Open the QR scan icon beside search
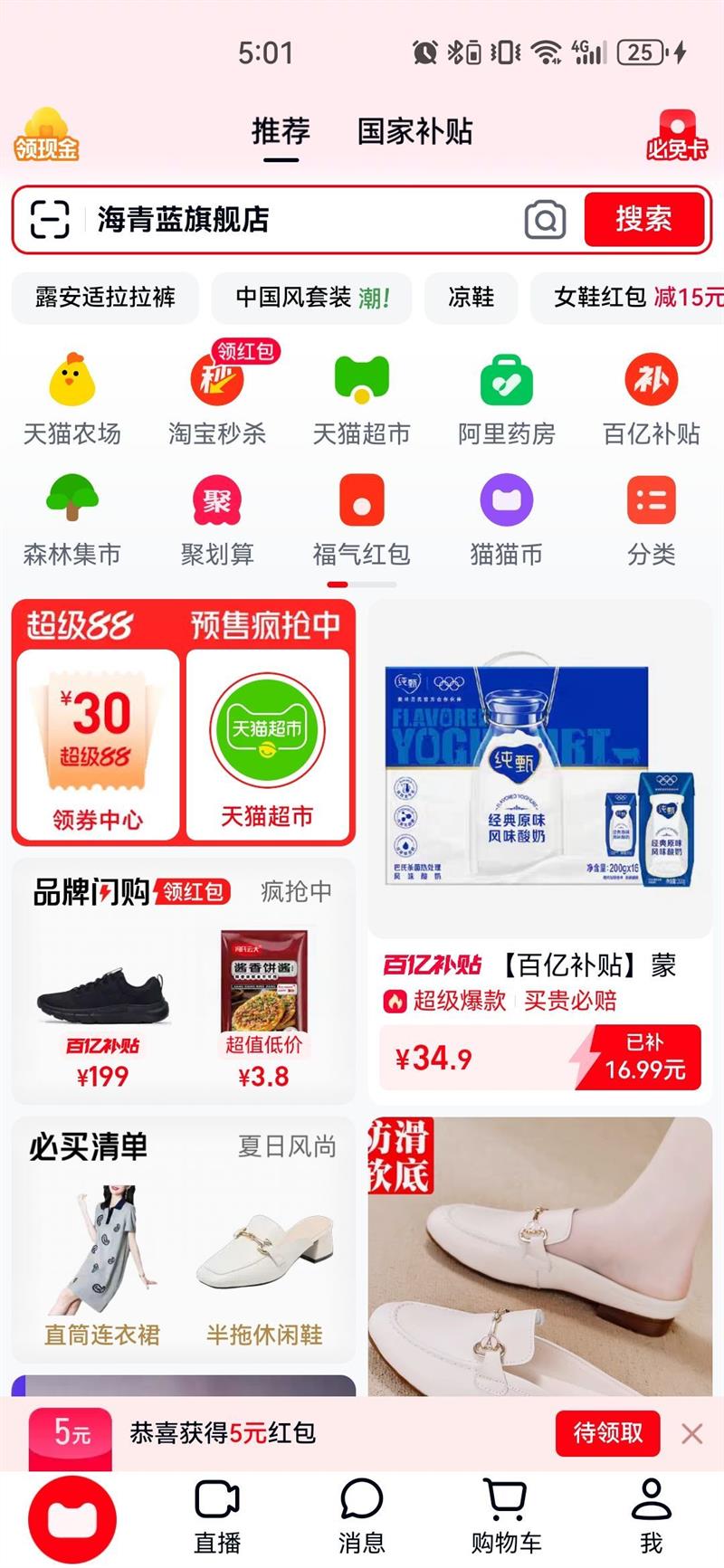 coord(49,219)
